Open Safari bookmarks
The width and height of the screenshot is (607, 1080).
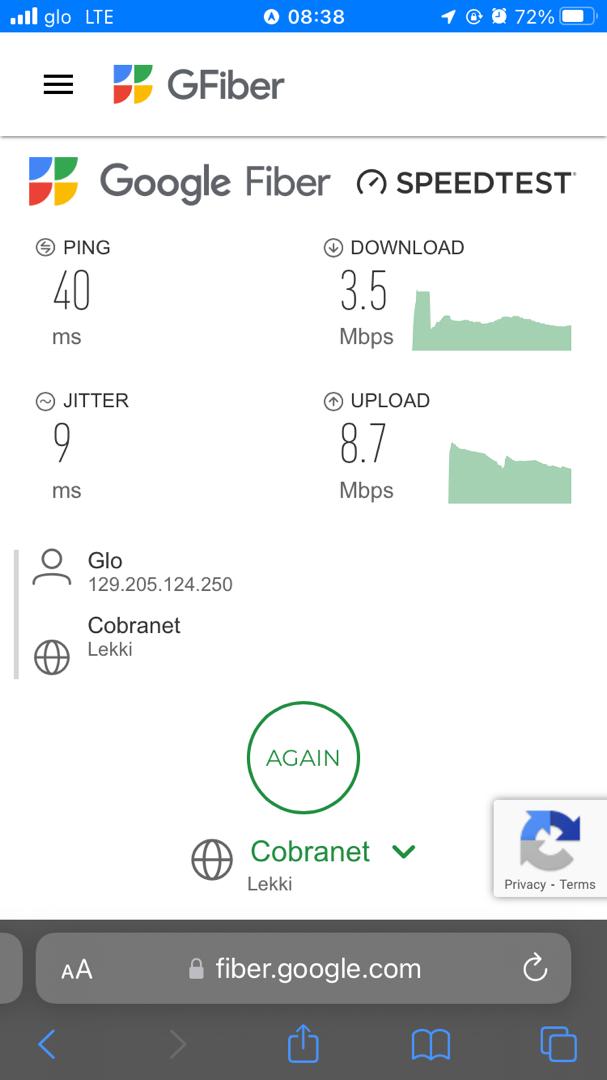coord(431,1045)
